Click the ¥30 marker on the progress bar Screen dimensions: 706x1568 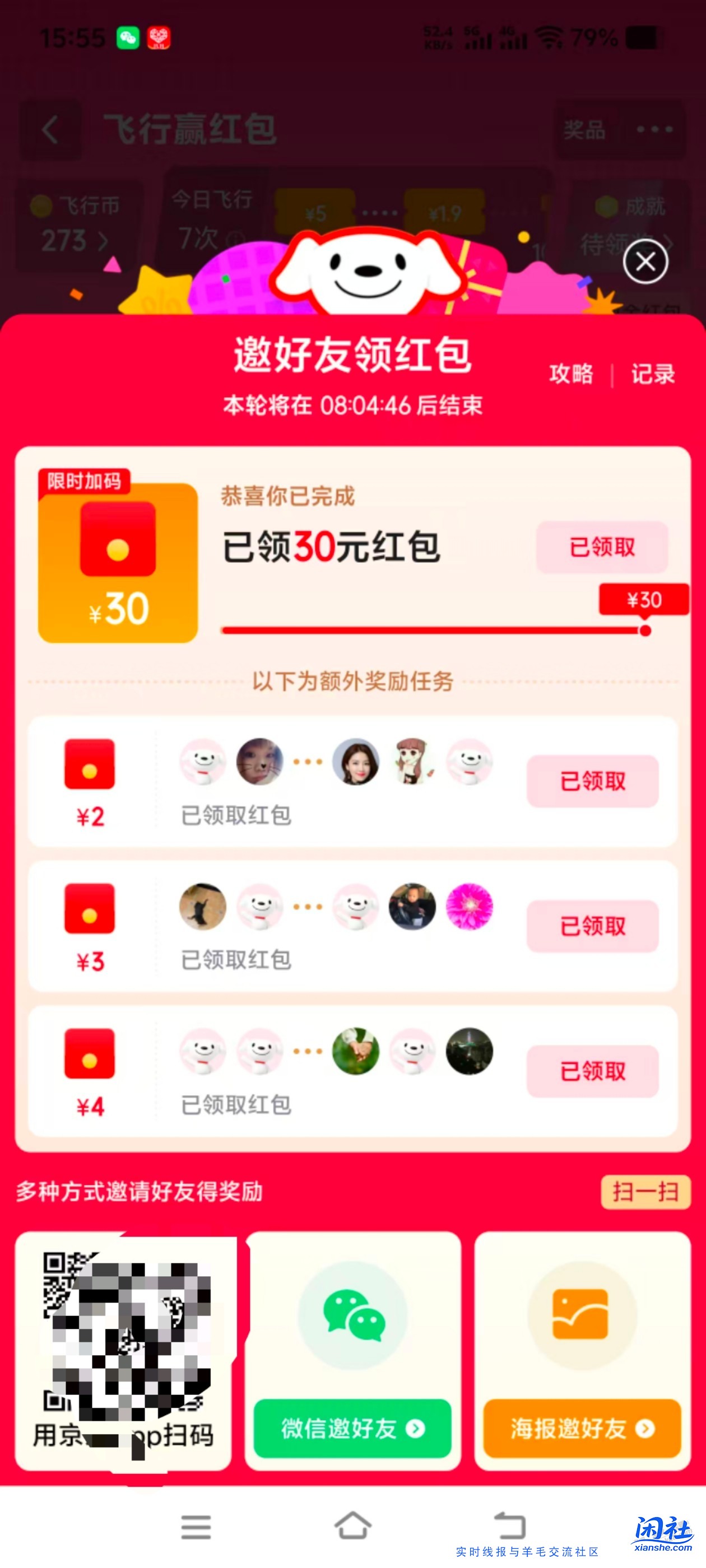[x=643, y=601]
